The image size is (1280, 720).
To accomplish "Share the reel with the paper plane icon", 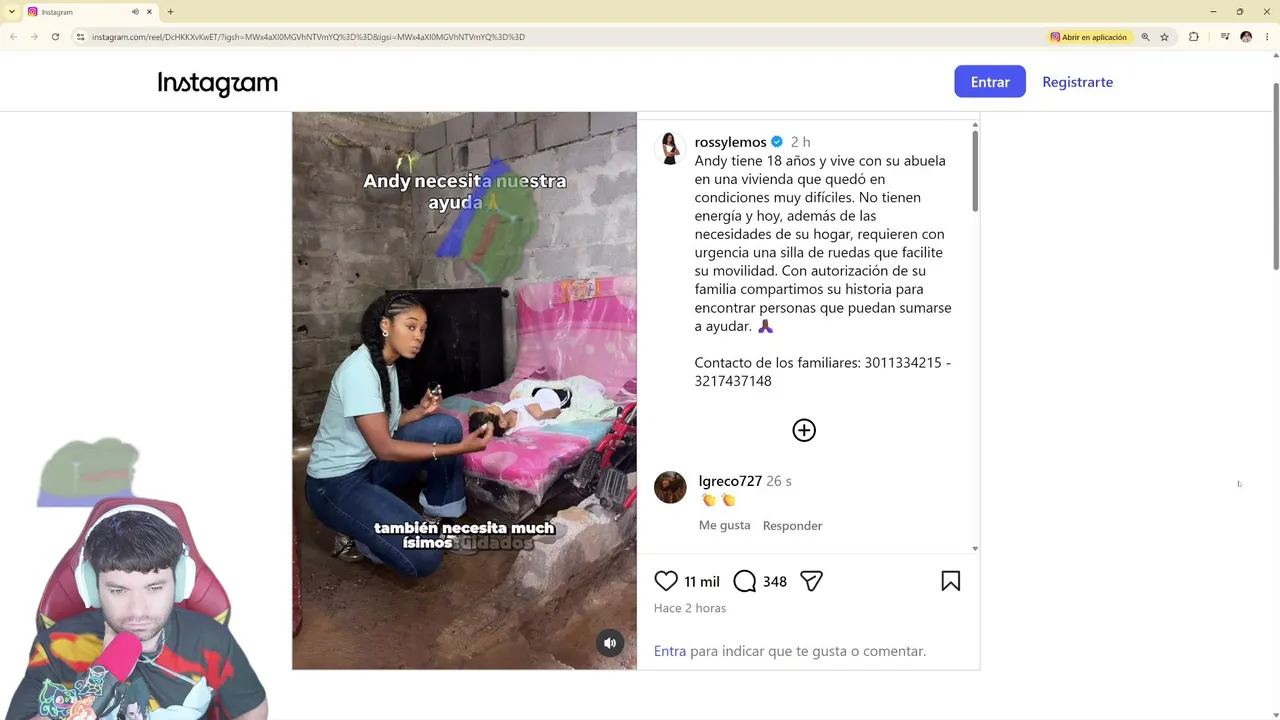I will coord(811,581).
